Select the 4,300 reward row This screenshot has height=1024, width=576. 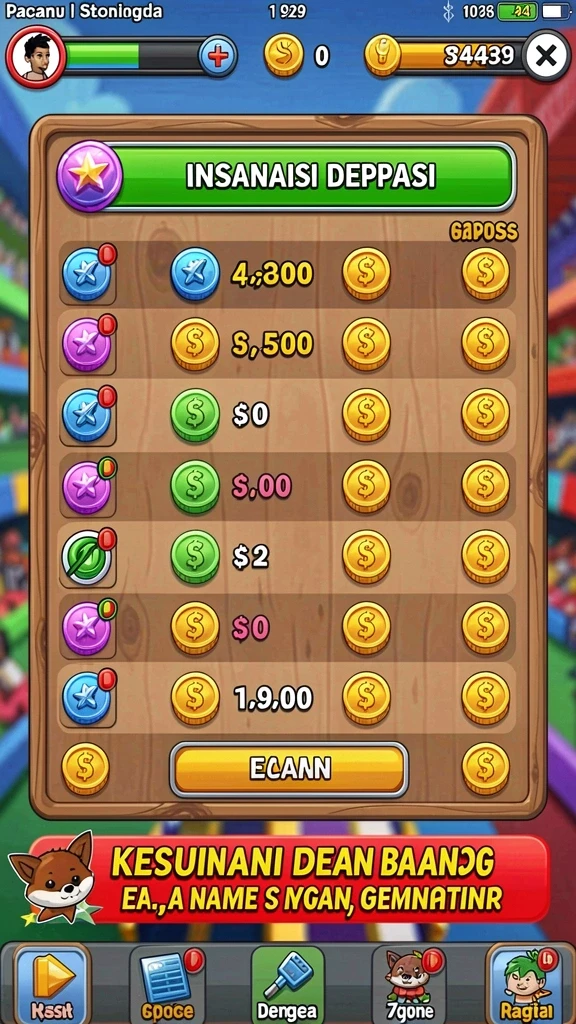pos(287,274)
